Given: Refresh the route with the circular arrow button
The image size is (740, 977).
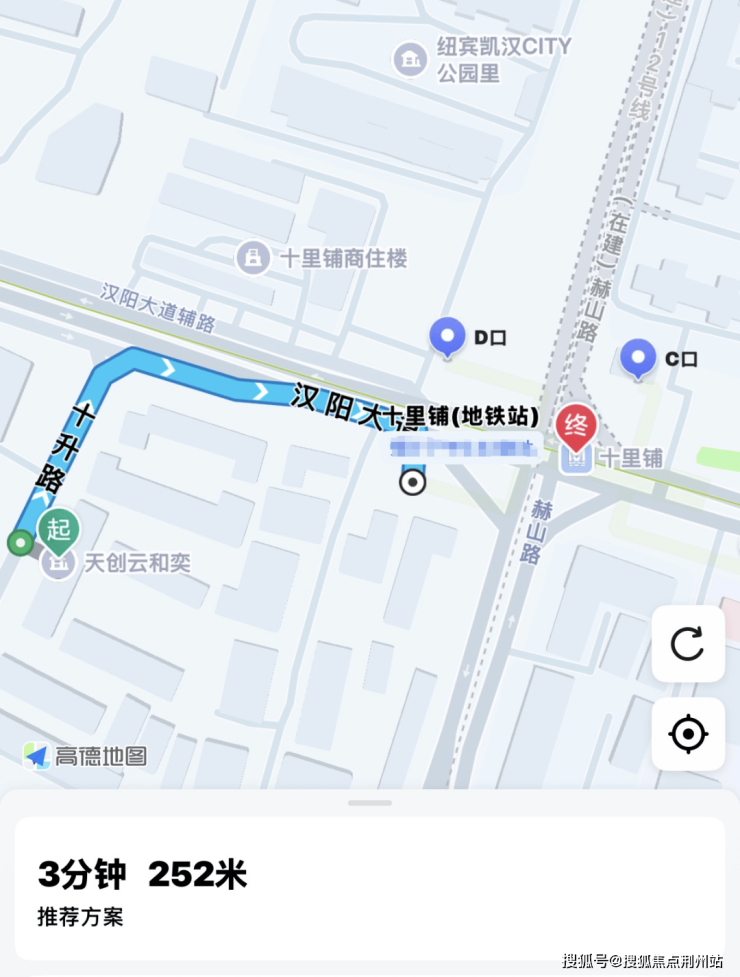Looking at the screenshot, I should click(687, 643).
